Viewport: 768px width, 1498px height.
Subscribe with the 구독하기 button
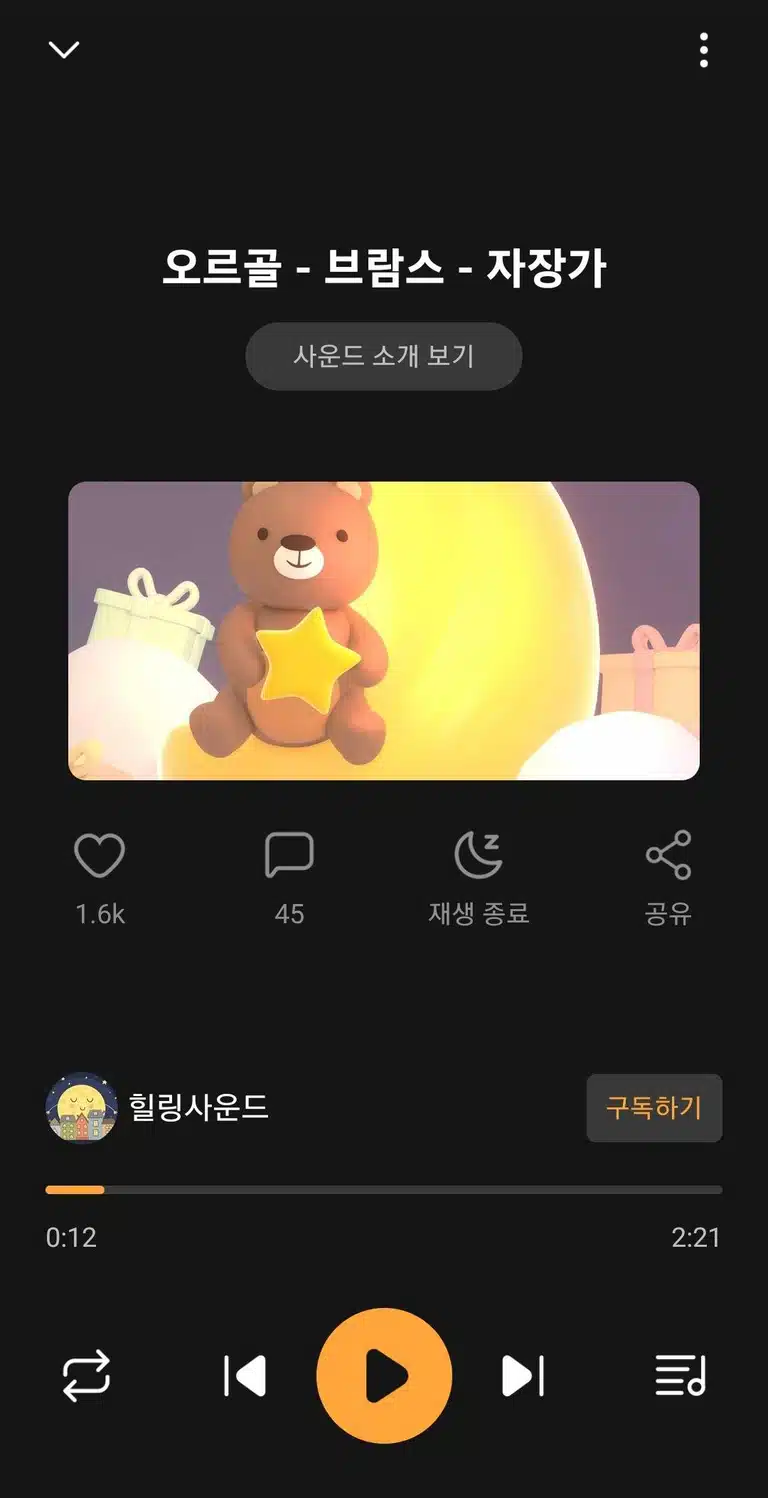[x=654, y=1108]
